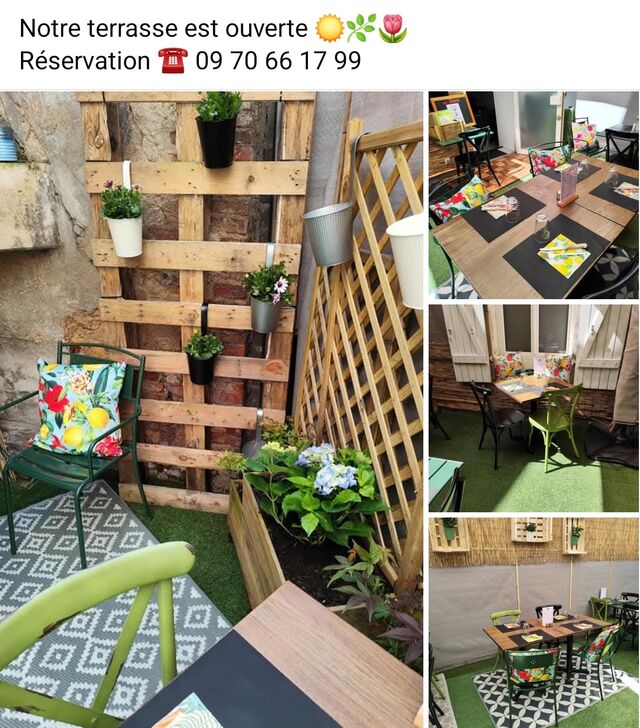
Task: Open the photo of the table beneath white shutters
Action: (533, 407)
